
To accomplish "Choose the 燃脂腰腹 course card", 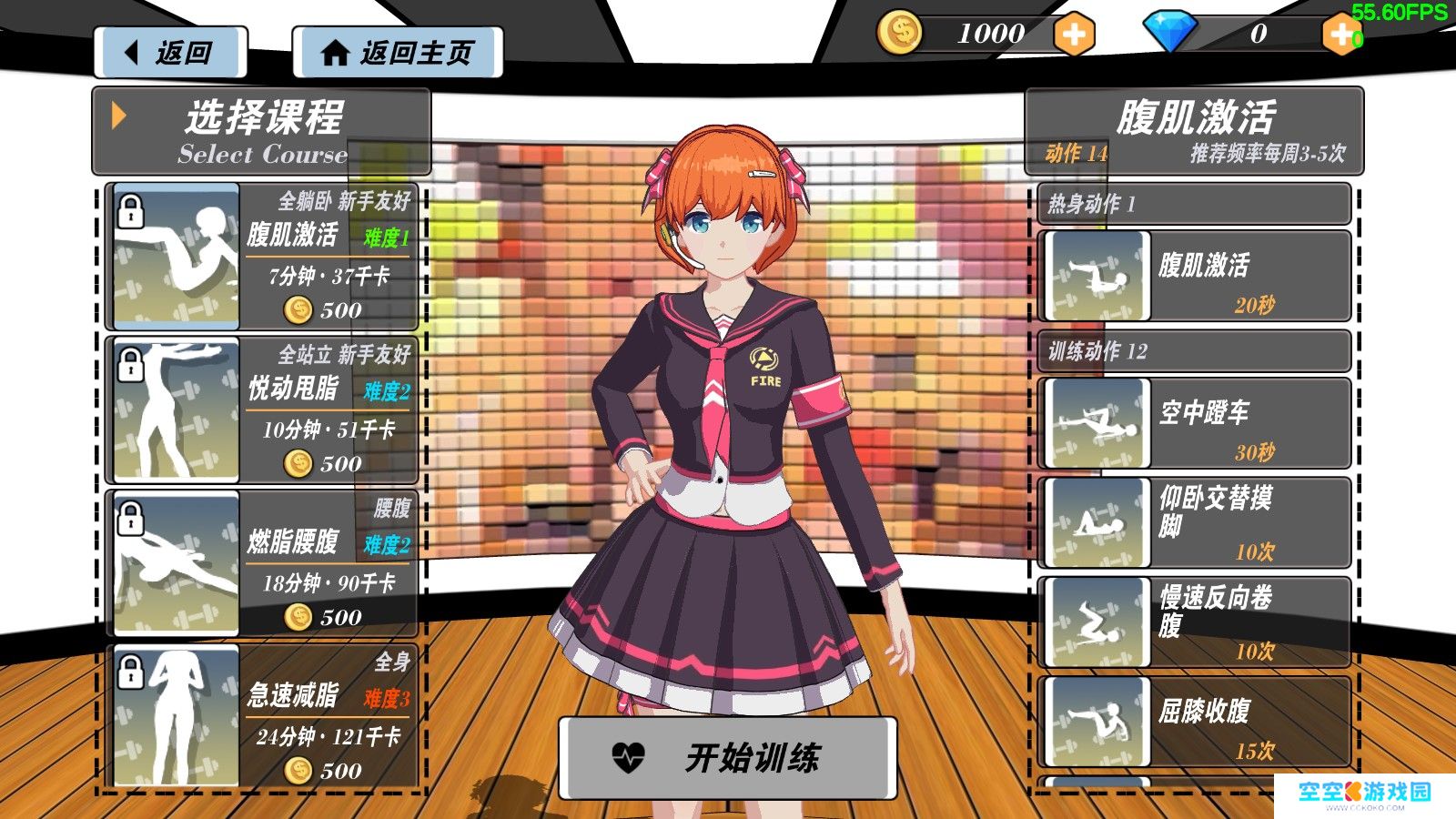I will pyautogui.click(x=262, y=564).
